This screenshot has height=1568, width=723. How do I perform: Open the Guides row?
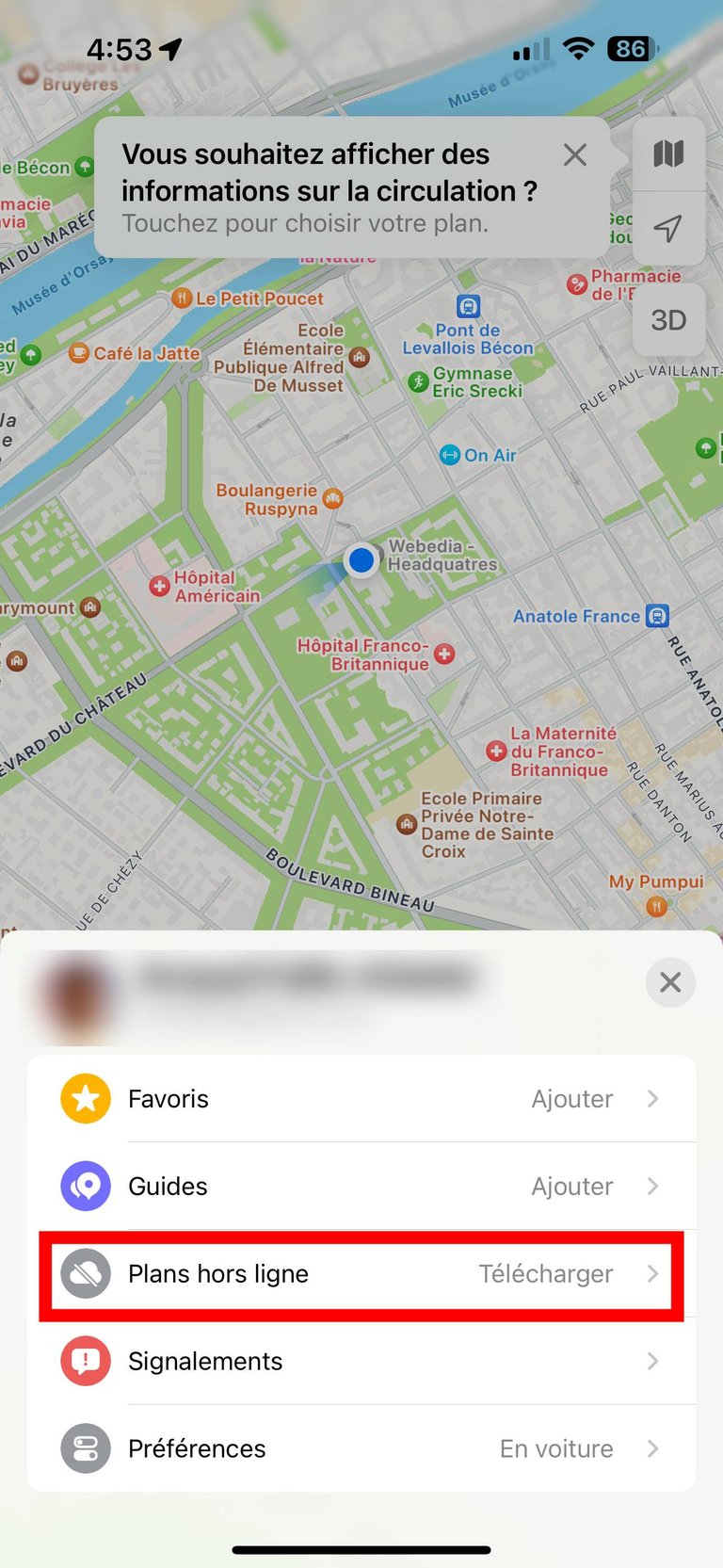(x=361, y=1187)
